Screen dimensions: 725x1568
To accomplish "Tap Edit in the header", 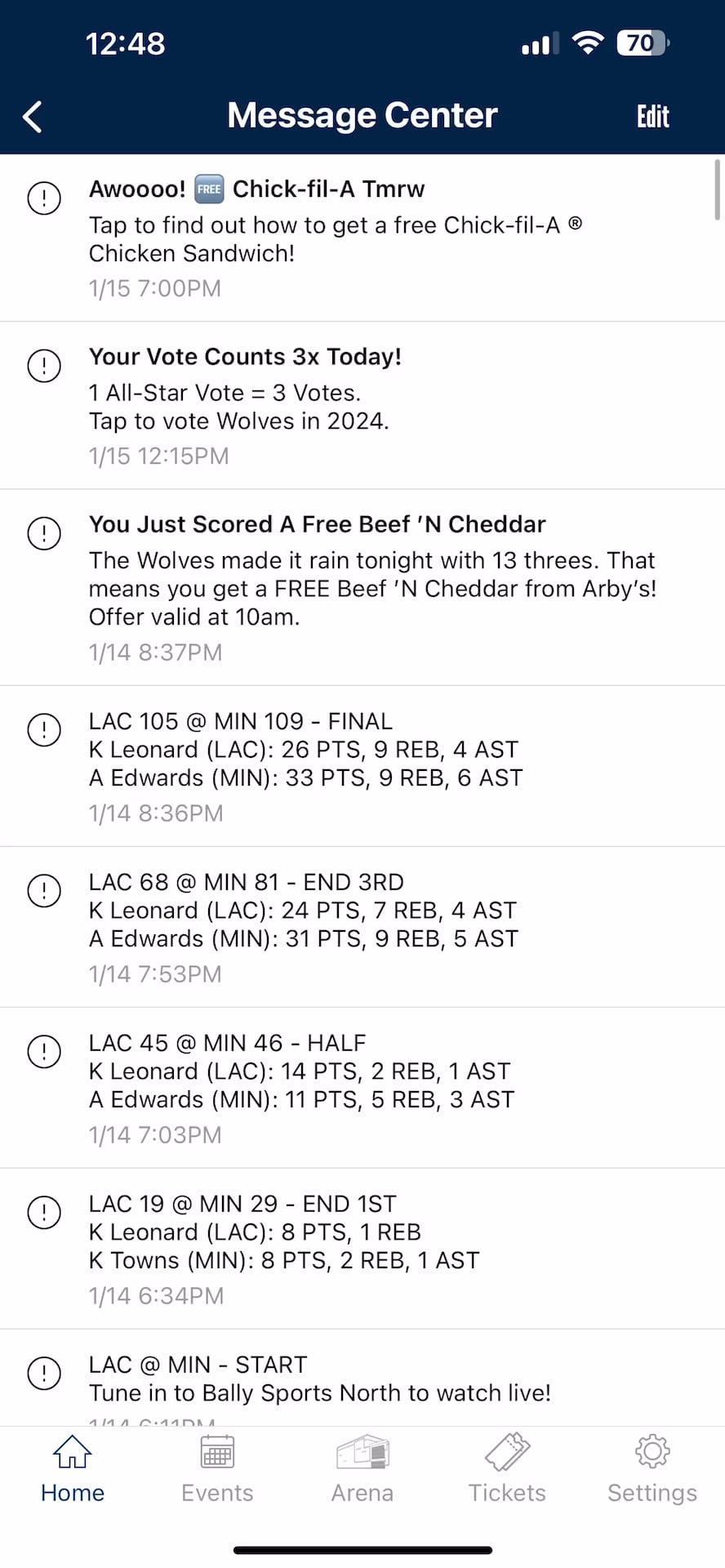I will coord(652,117).
